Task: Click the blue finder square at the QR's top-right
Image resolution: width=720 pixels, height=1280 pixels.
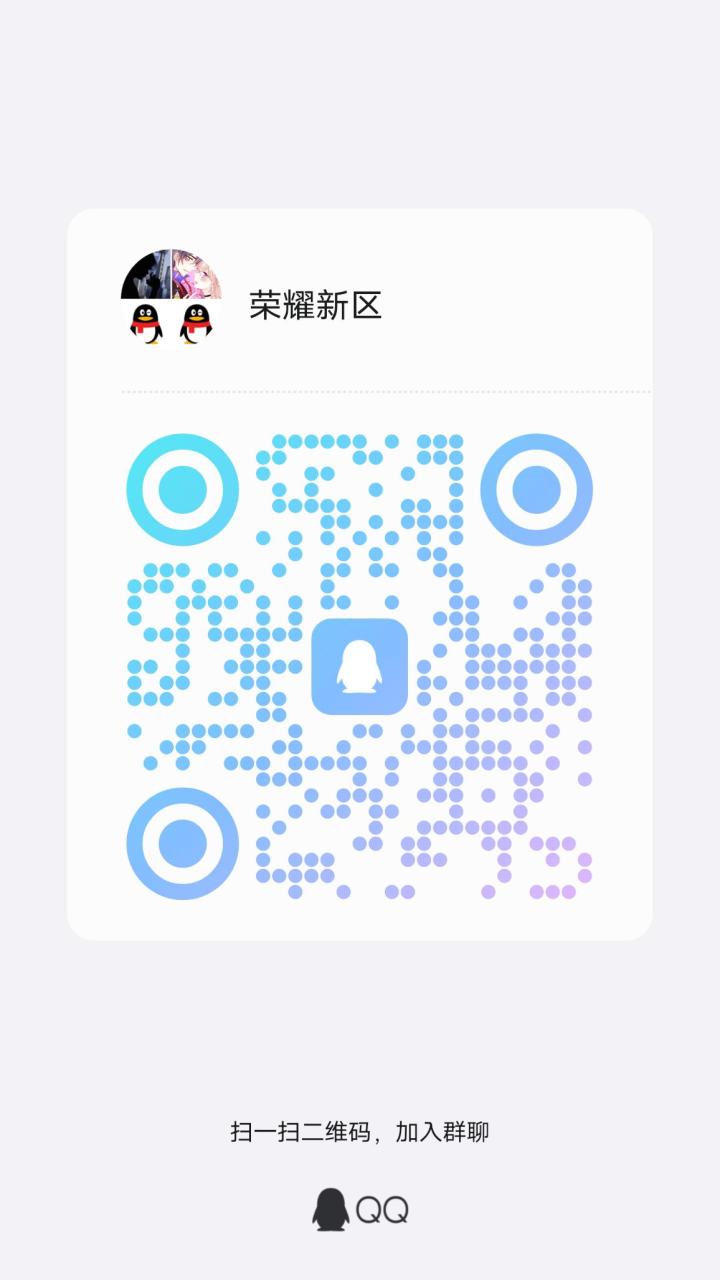Action: tap(539, 490)
